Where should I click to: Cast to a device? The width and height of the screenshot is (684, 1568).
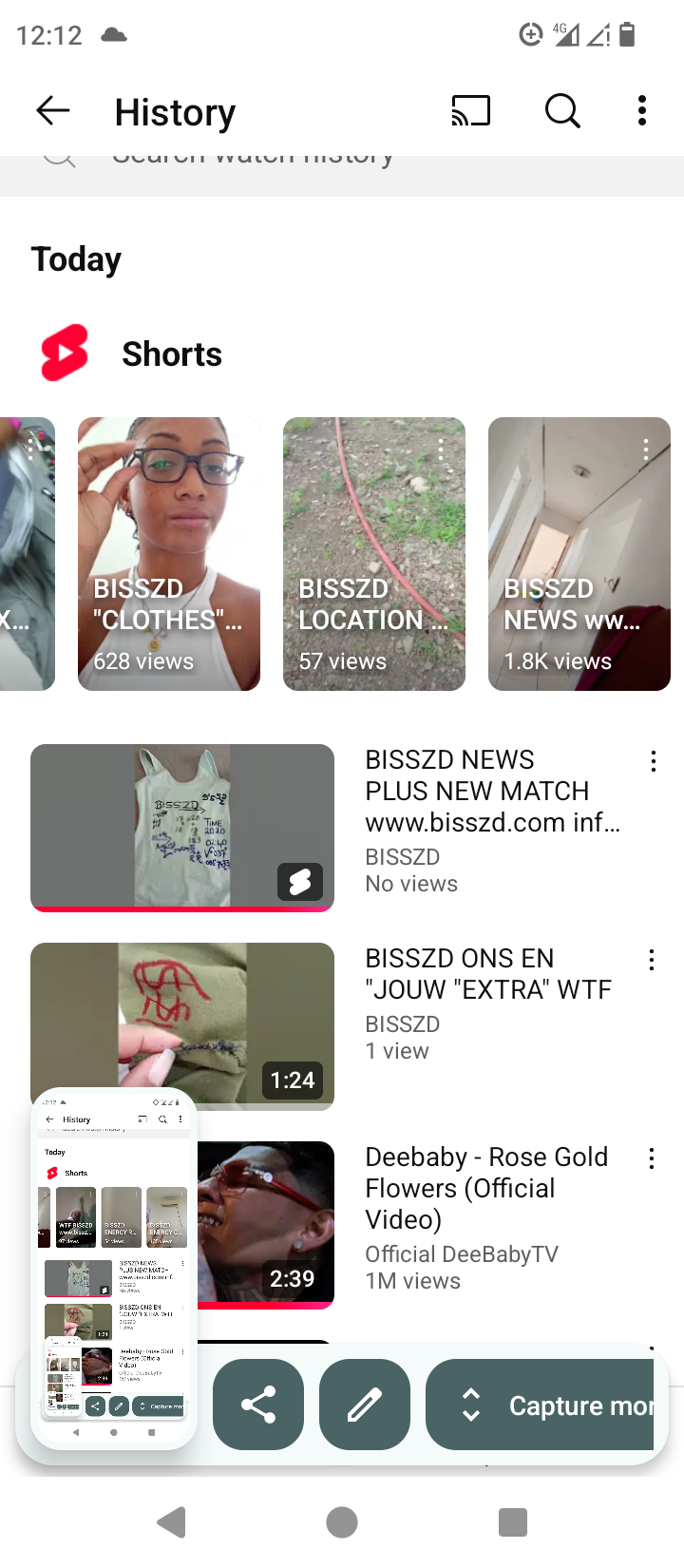click(470, 111)
